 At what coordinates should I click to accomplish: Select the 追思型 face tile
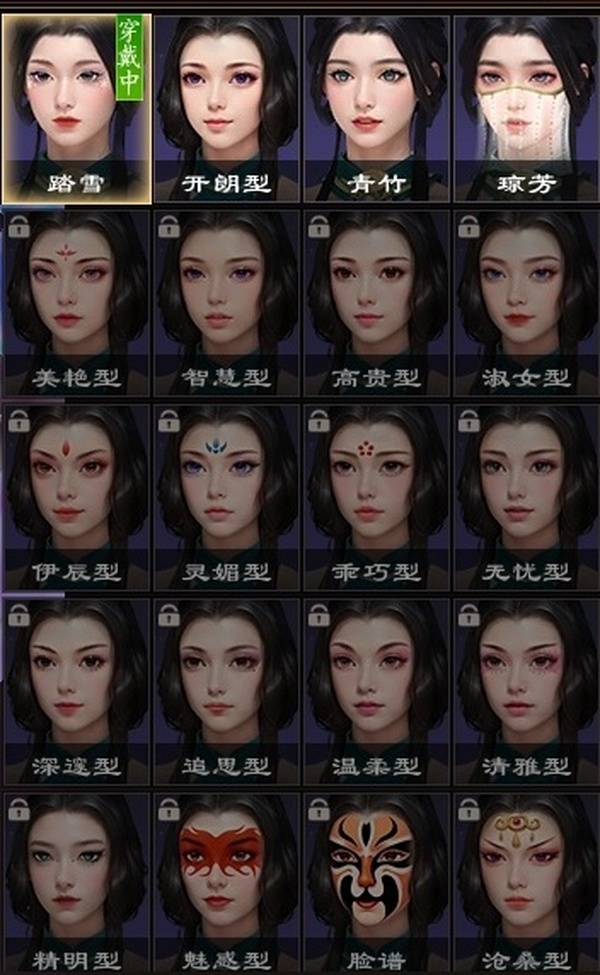(x=227, y=692)
